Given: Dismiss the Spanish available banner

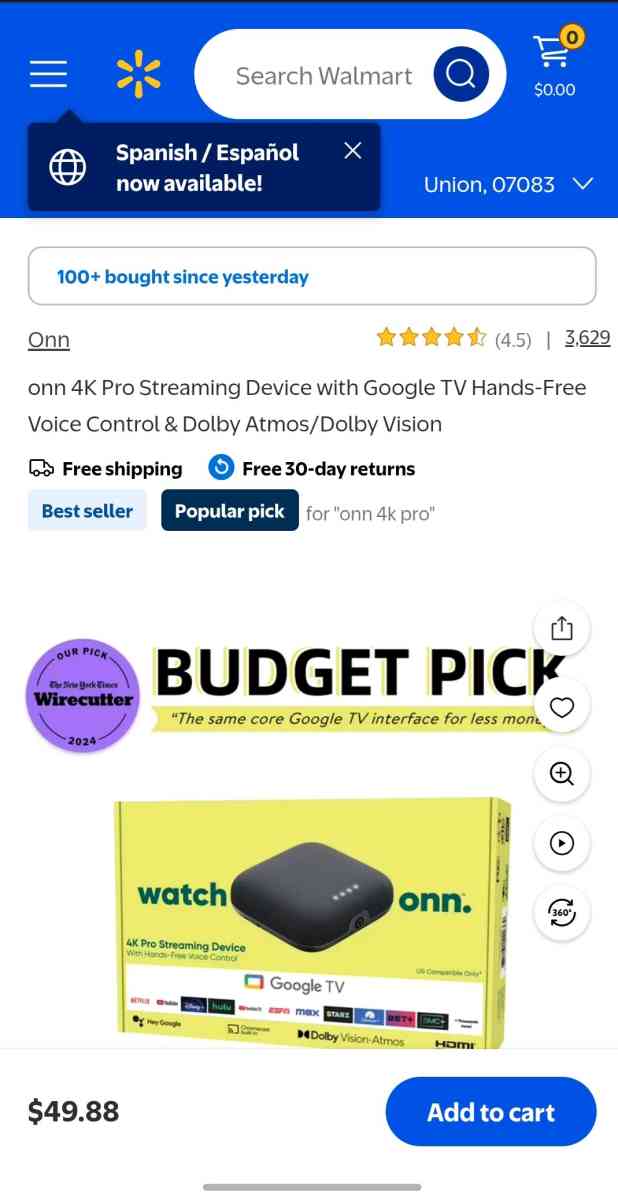Looking at the screenshot, I should coord(352,151).
